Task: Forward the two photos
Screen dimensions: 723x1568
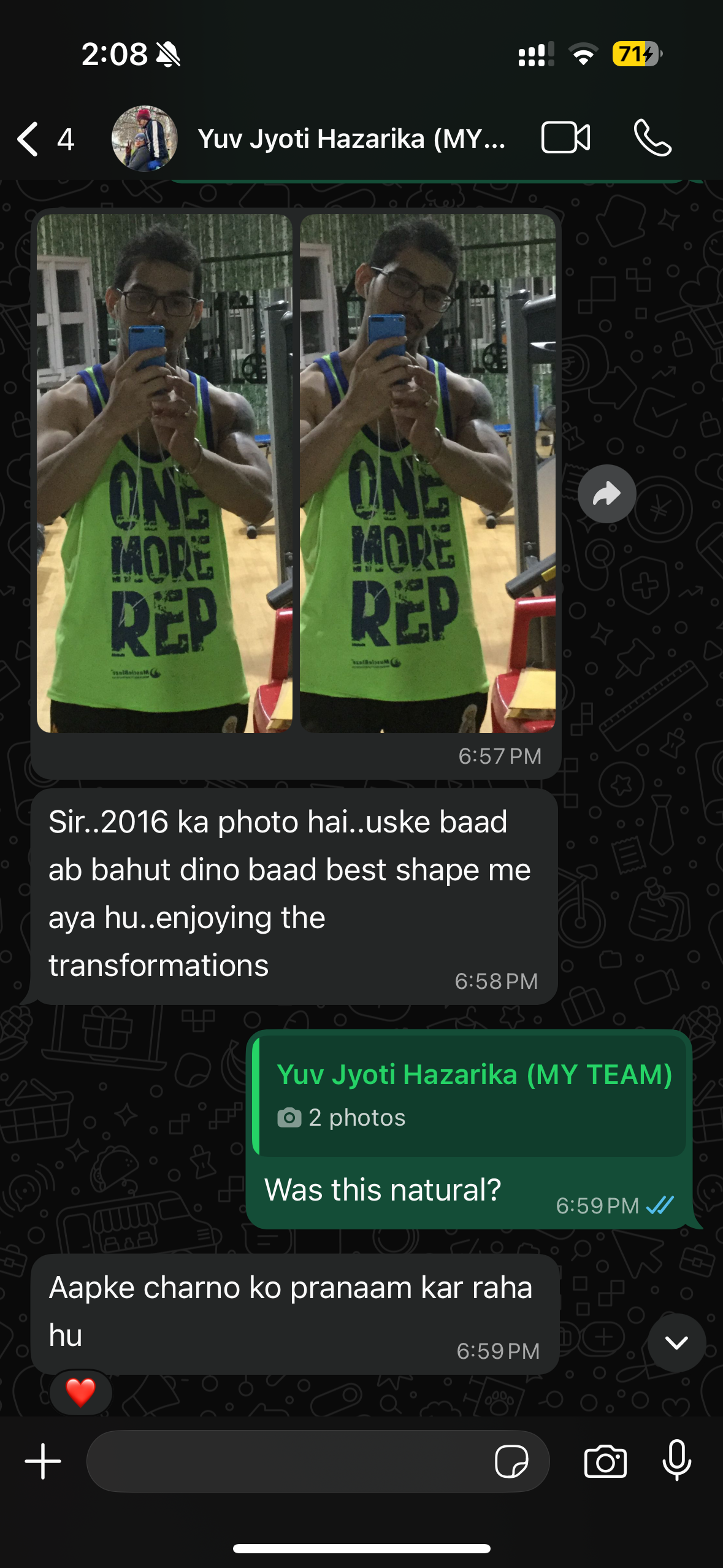Action: click(x=606, y=494)
